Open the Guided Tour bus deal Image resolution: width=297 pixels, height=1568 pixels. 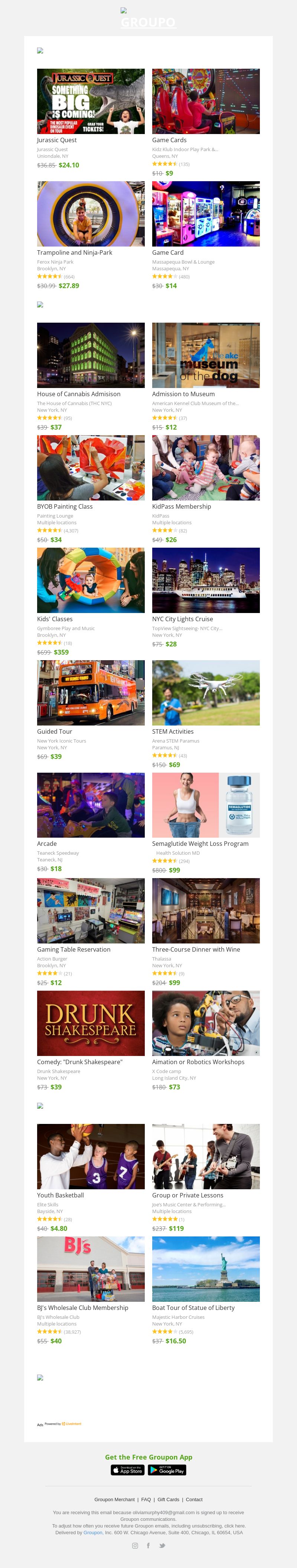coord(91,693)
